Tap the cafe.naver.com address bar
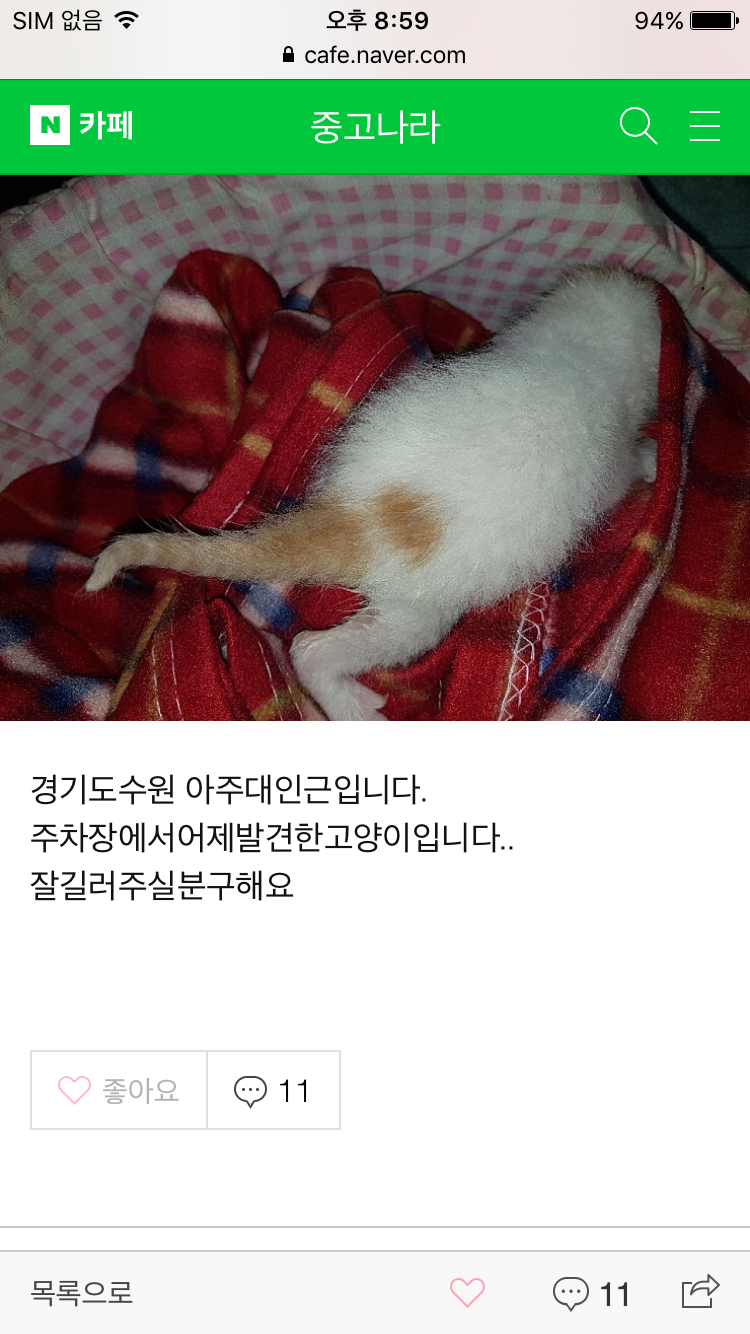750x1334 pixels. tap(375, 55)
